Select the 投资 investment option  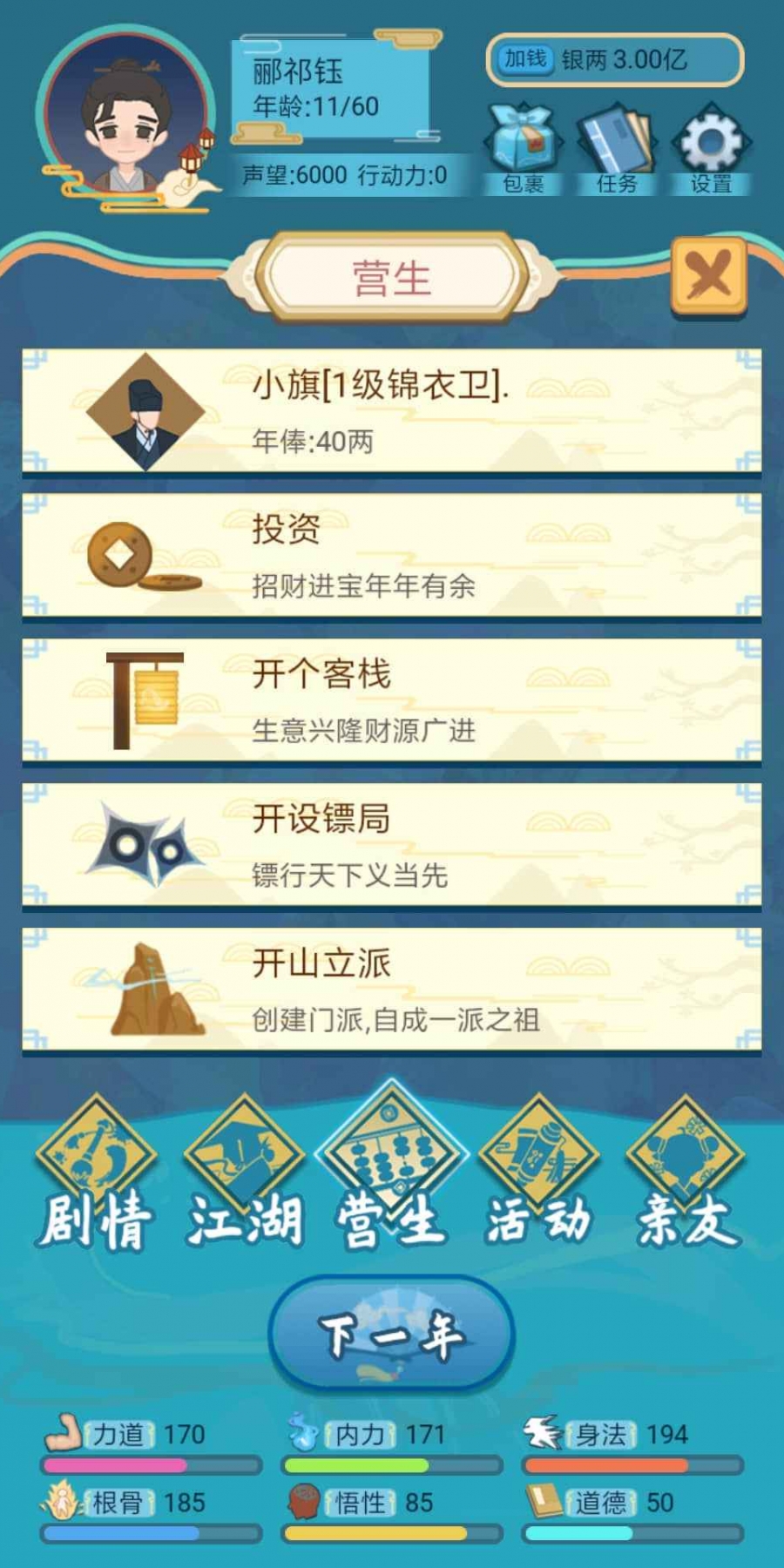click(392, 556)
